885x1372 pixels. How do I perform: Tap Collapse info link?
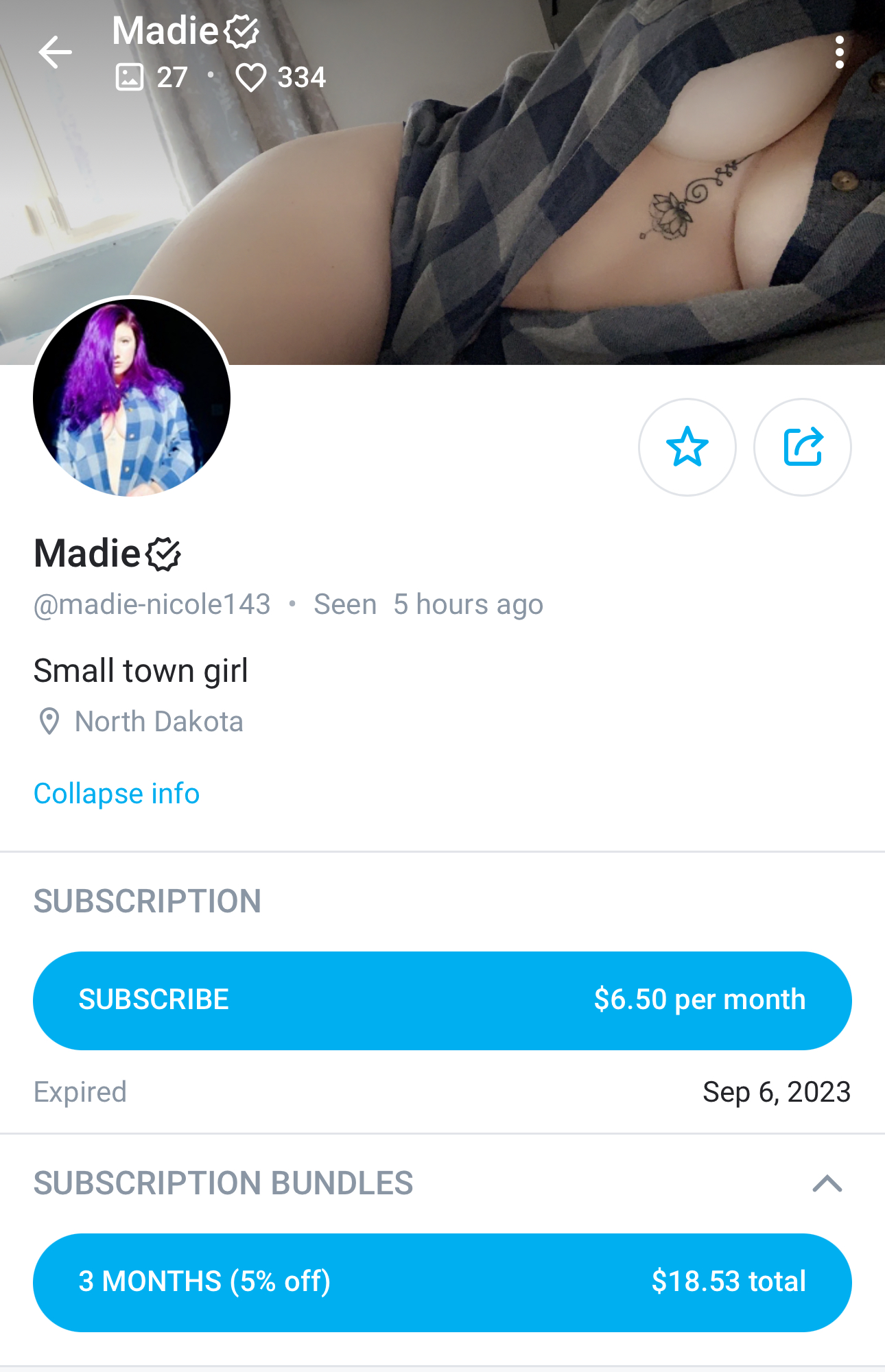click(117, 794)
